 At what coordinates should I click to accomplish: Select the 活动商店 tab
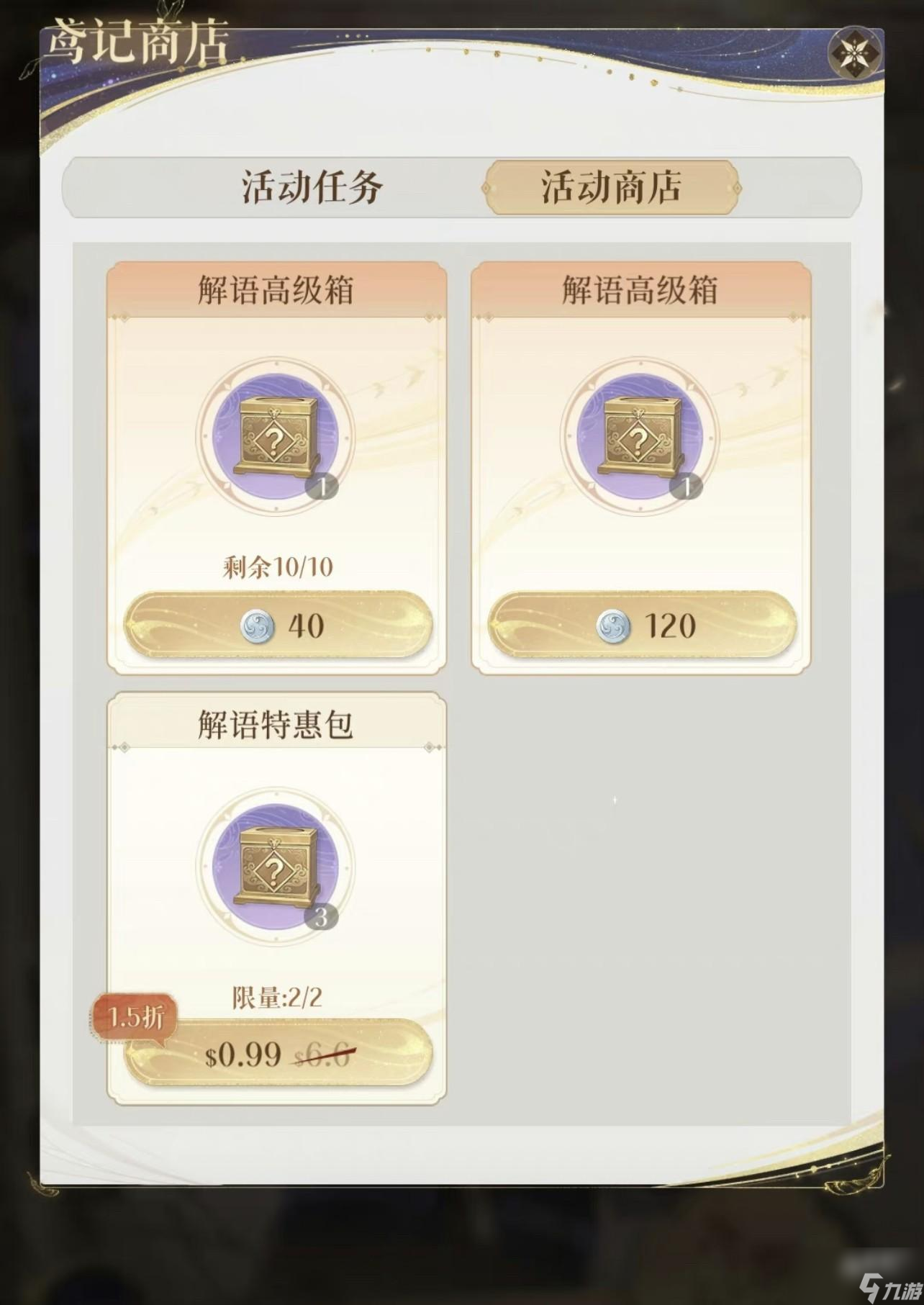tap(612, 188)
